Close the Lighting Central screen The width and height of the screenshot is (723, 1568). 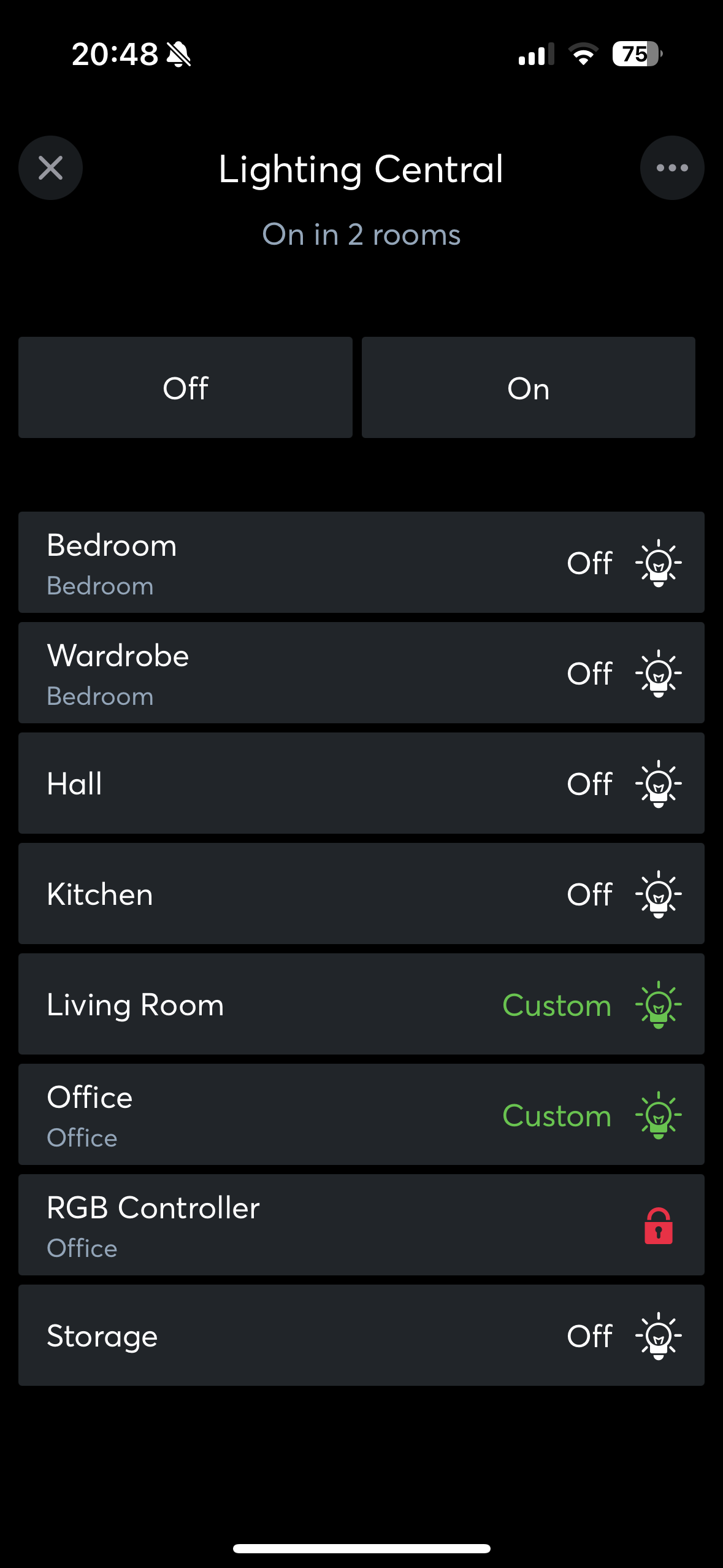click(x=50, y=167)
